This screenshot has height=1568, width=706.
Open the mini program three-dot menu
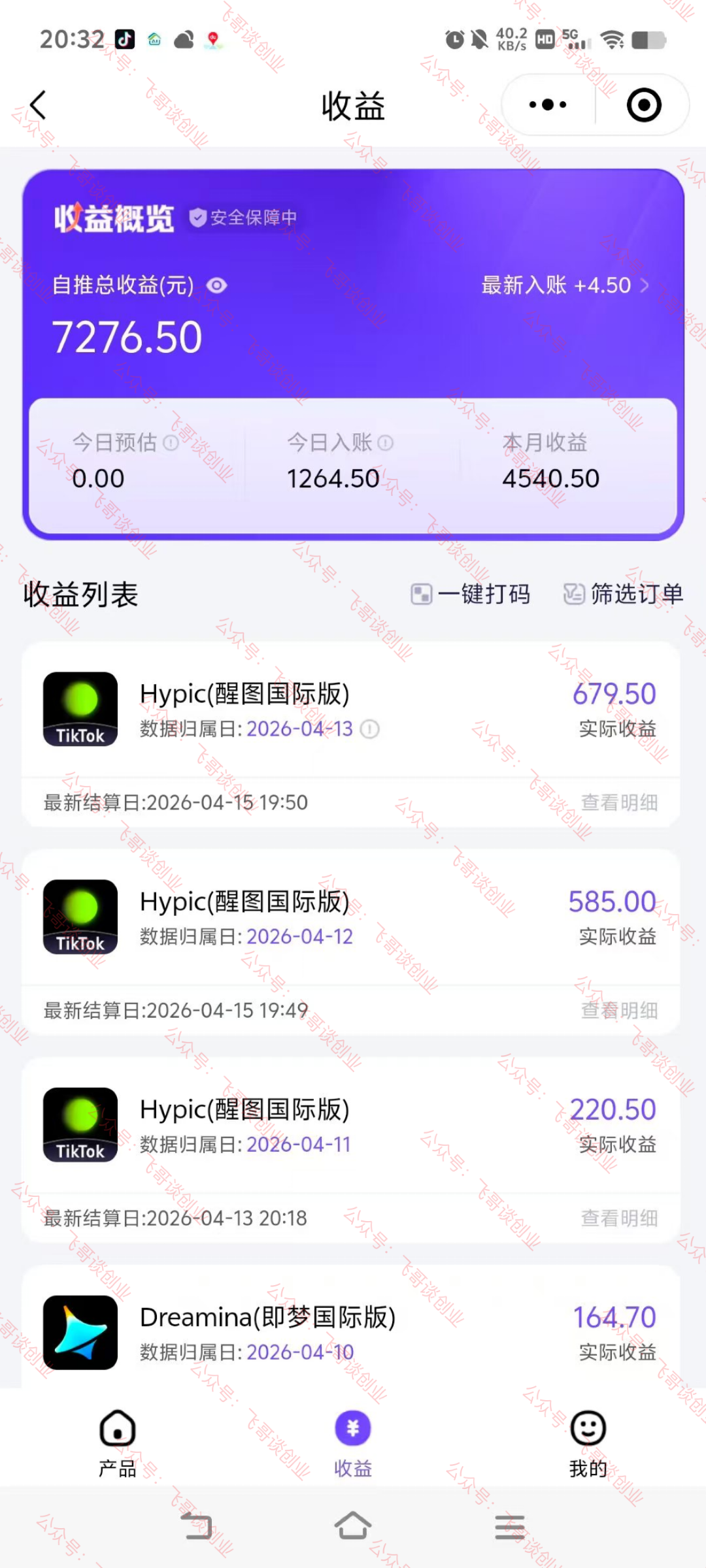[x=548, y=105]
